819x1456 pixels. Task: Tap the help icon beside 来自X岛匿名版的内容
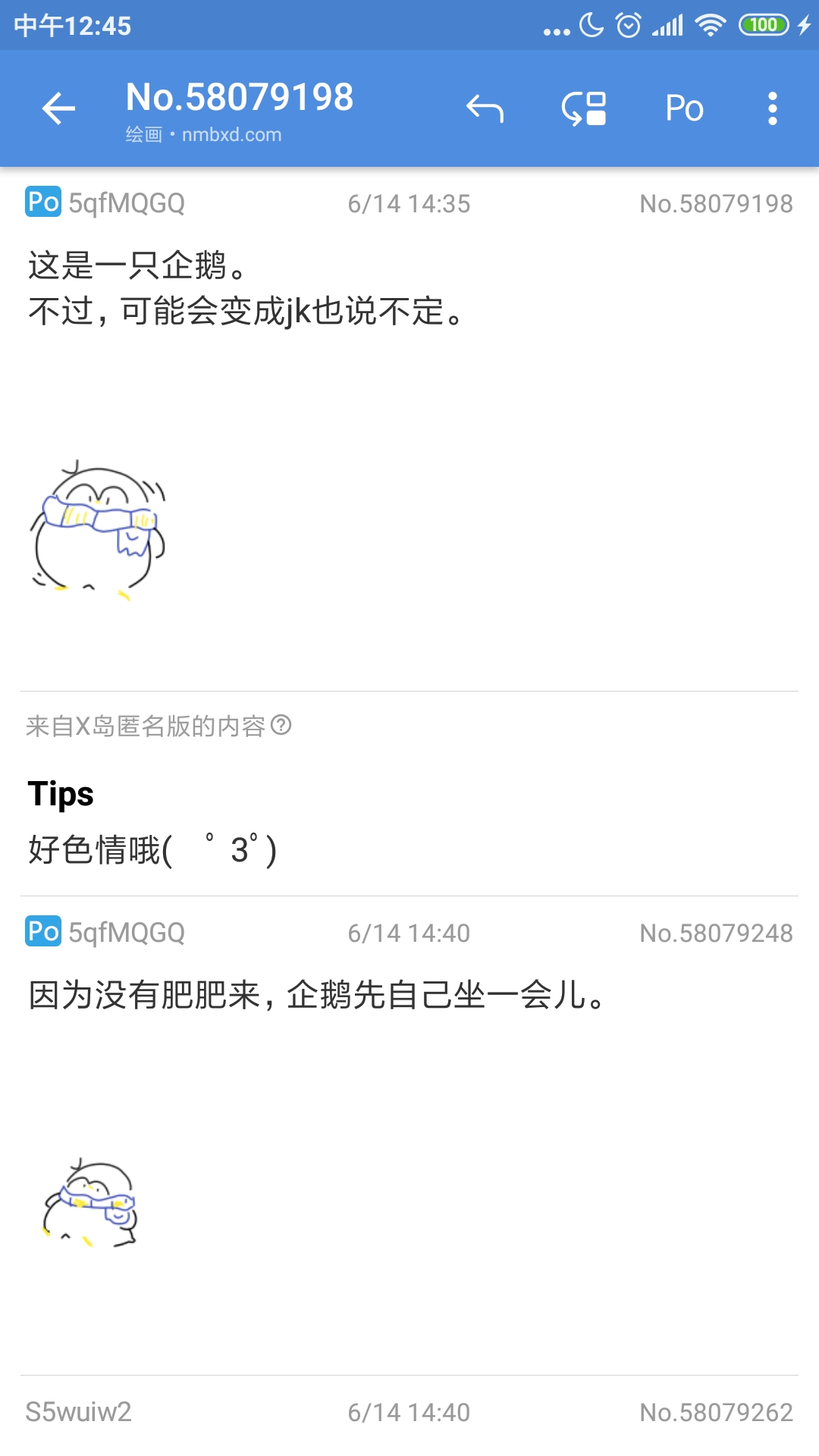click(x=281, y=726)
